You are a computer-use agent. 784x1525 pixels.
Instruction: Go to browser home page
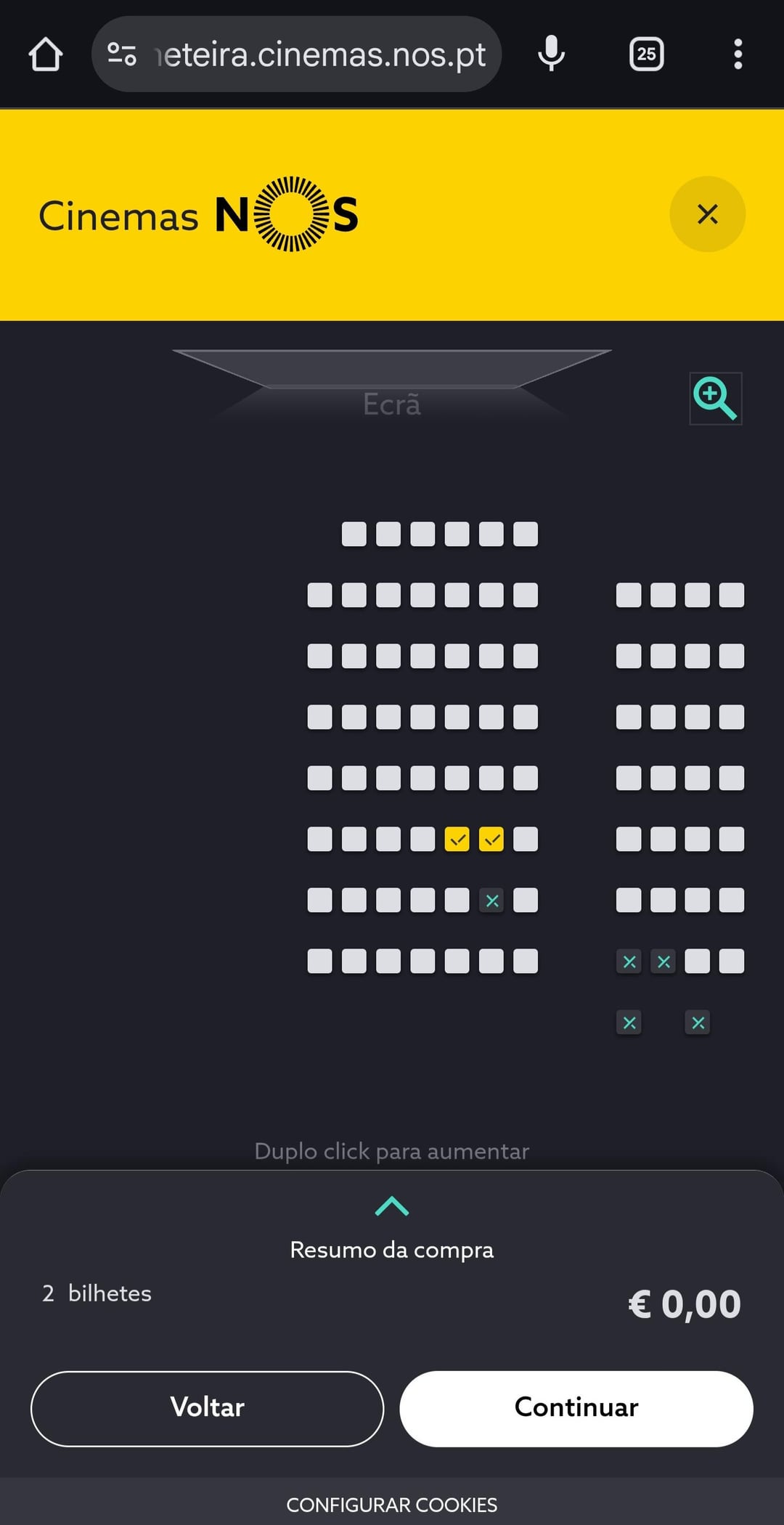46,54
